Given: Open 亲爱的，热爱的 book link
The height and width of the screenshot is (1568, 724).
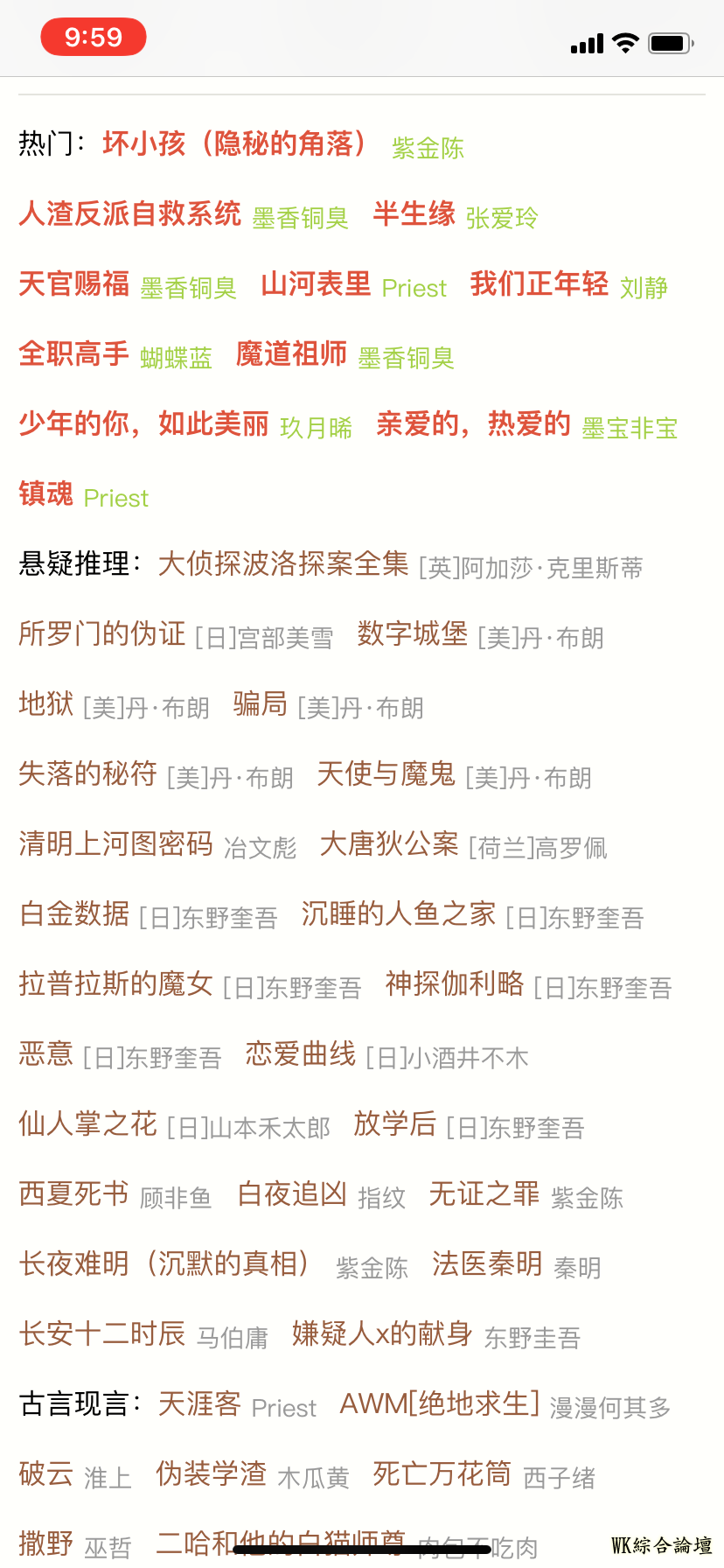Looking at the screenshot, I should click(x=473, y=423).
